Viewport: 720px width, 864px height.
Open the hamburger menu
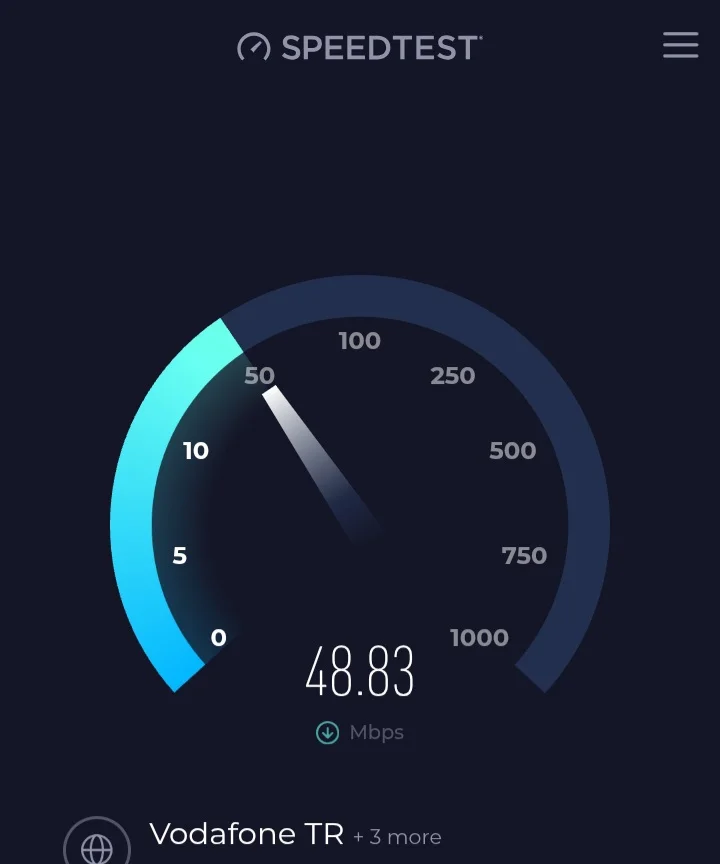click(x=680, y=46)
